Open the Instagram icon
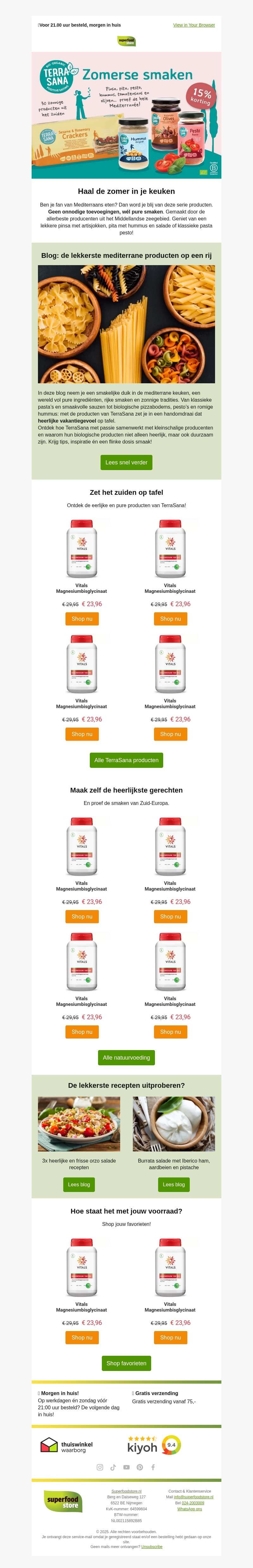The width and height of the screenshot is (253, 1568). (100, 1467)
